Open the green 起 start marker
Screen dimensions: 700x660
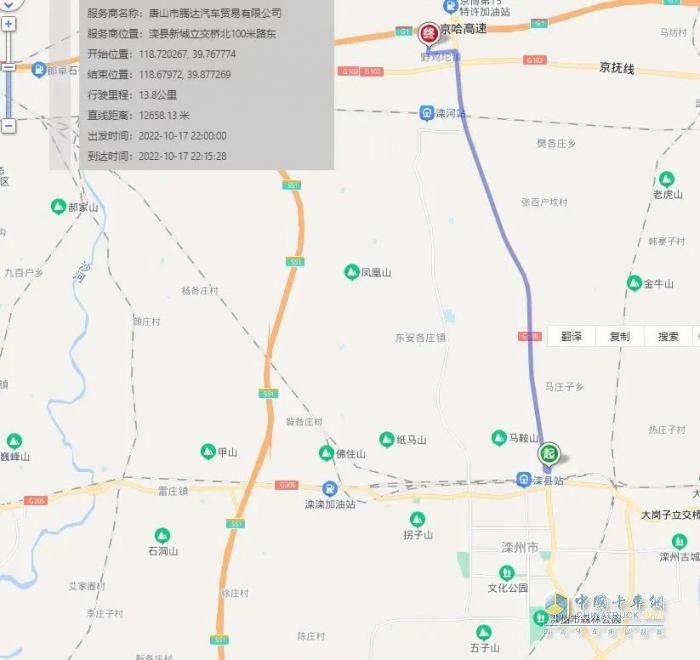(549, 455)
